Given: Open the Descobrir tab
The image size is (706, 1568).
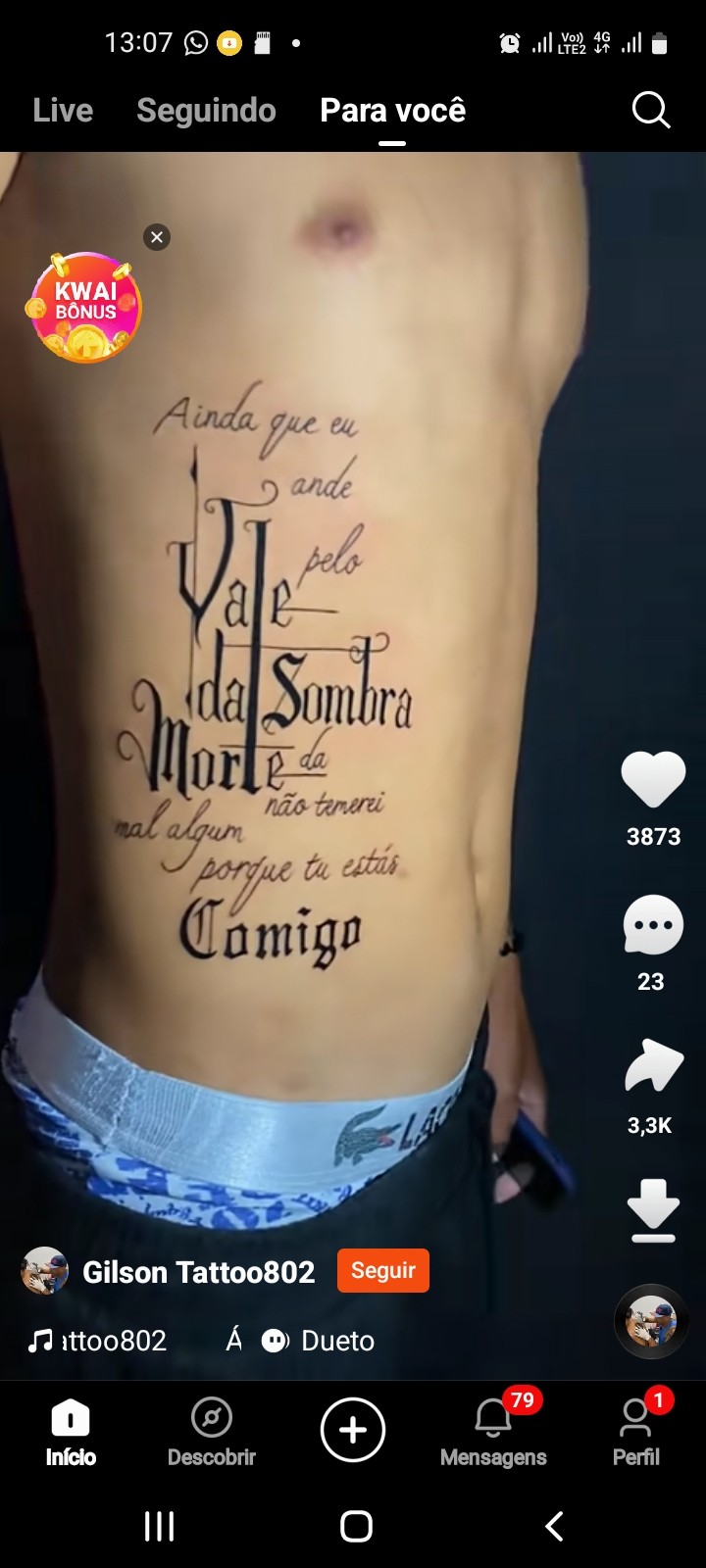Looking at the screenshot, I should tap(211, 1431).
